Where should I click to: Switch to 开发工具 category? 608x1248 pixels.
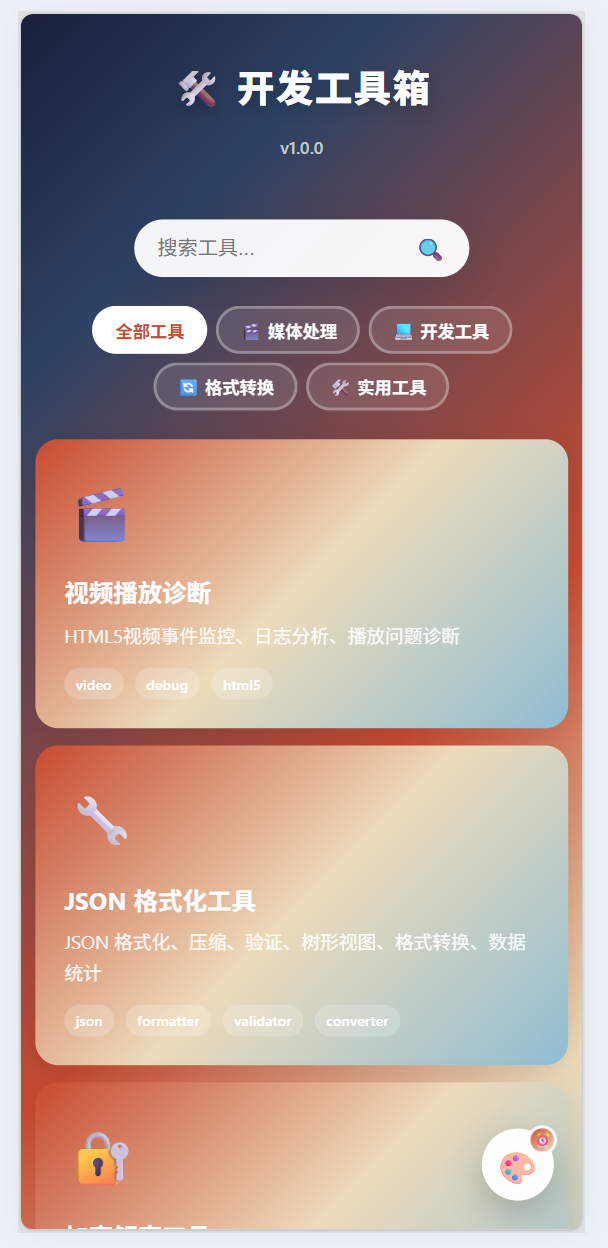(x=441, y=331)
